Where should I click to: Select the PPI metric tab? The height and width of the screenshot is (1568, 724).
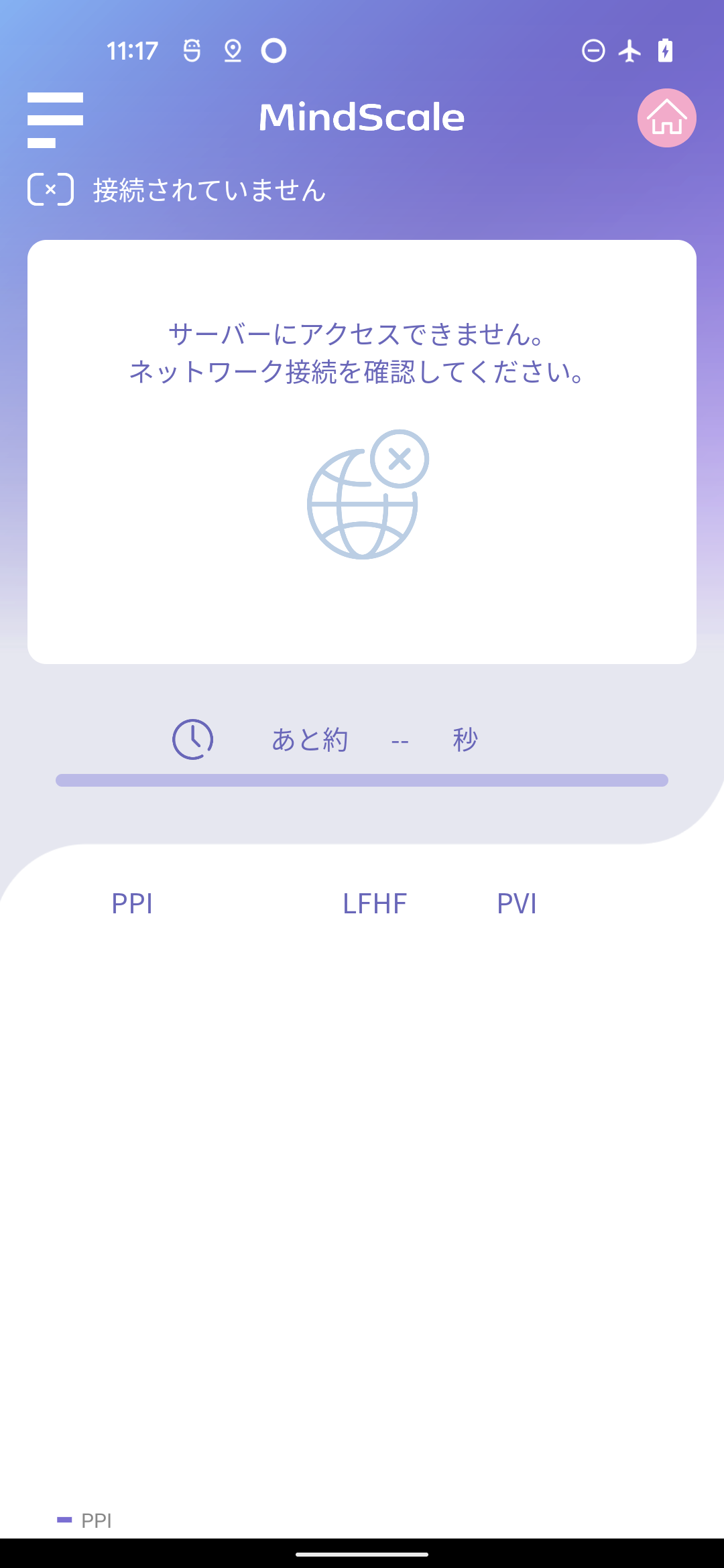coord(132,903)
